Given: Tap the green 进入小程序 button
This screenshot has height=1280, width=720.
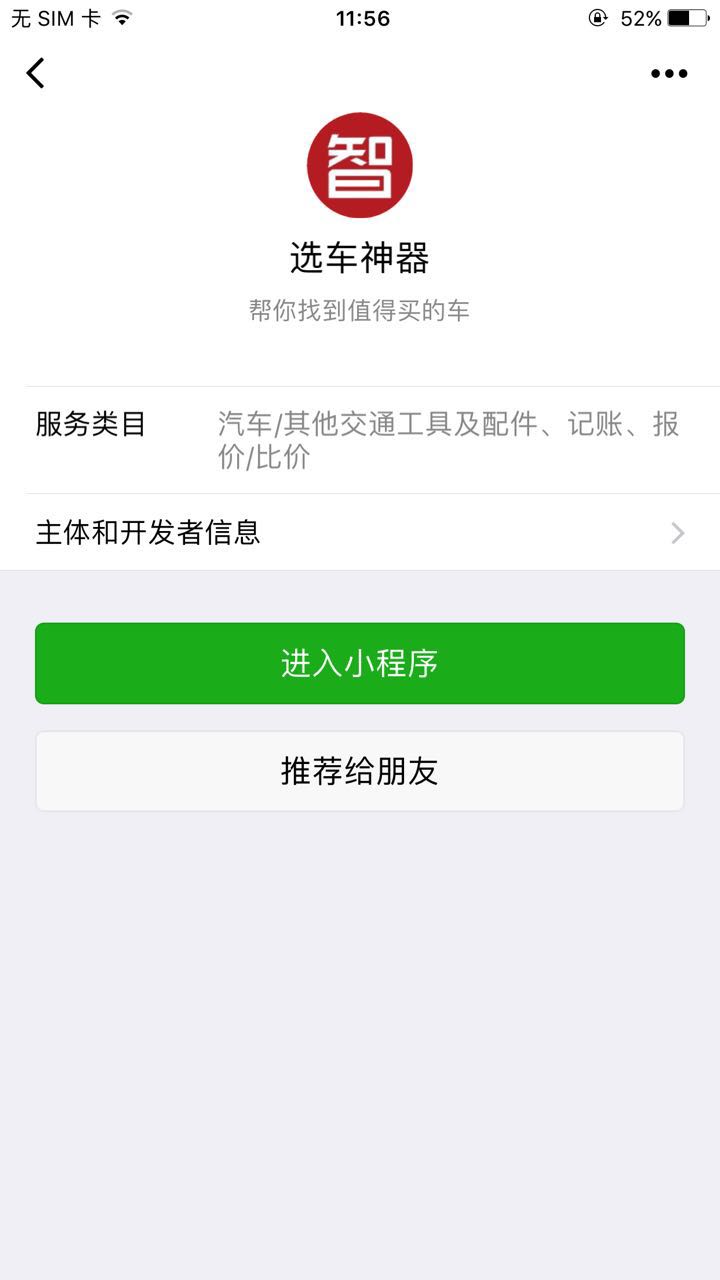Looking at the screenshot, I should tap(360, 663).
